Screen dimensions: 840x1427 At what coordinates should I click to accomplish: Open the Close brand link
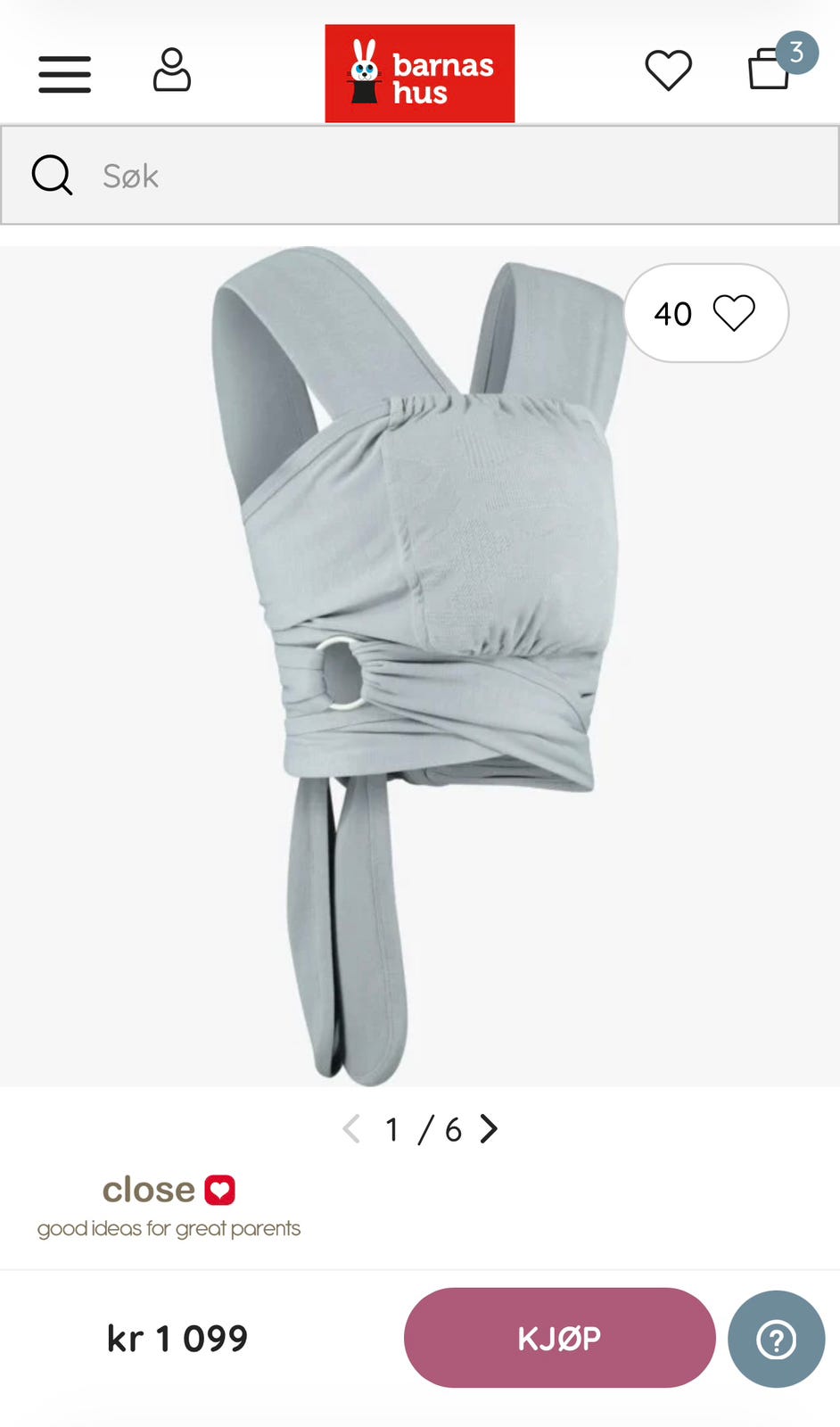click(169, 1206)
